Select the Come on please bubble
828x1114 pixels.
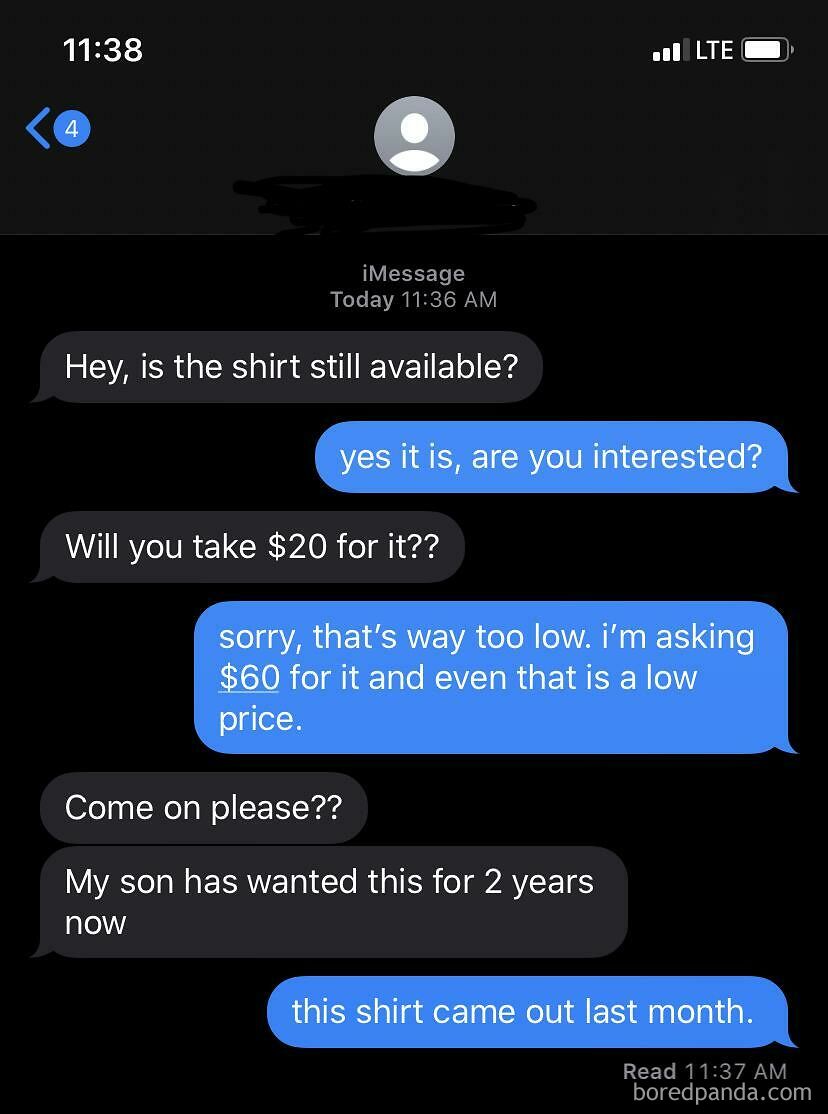(x=204, y=808)
